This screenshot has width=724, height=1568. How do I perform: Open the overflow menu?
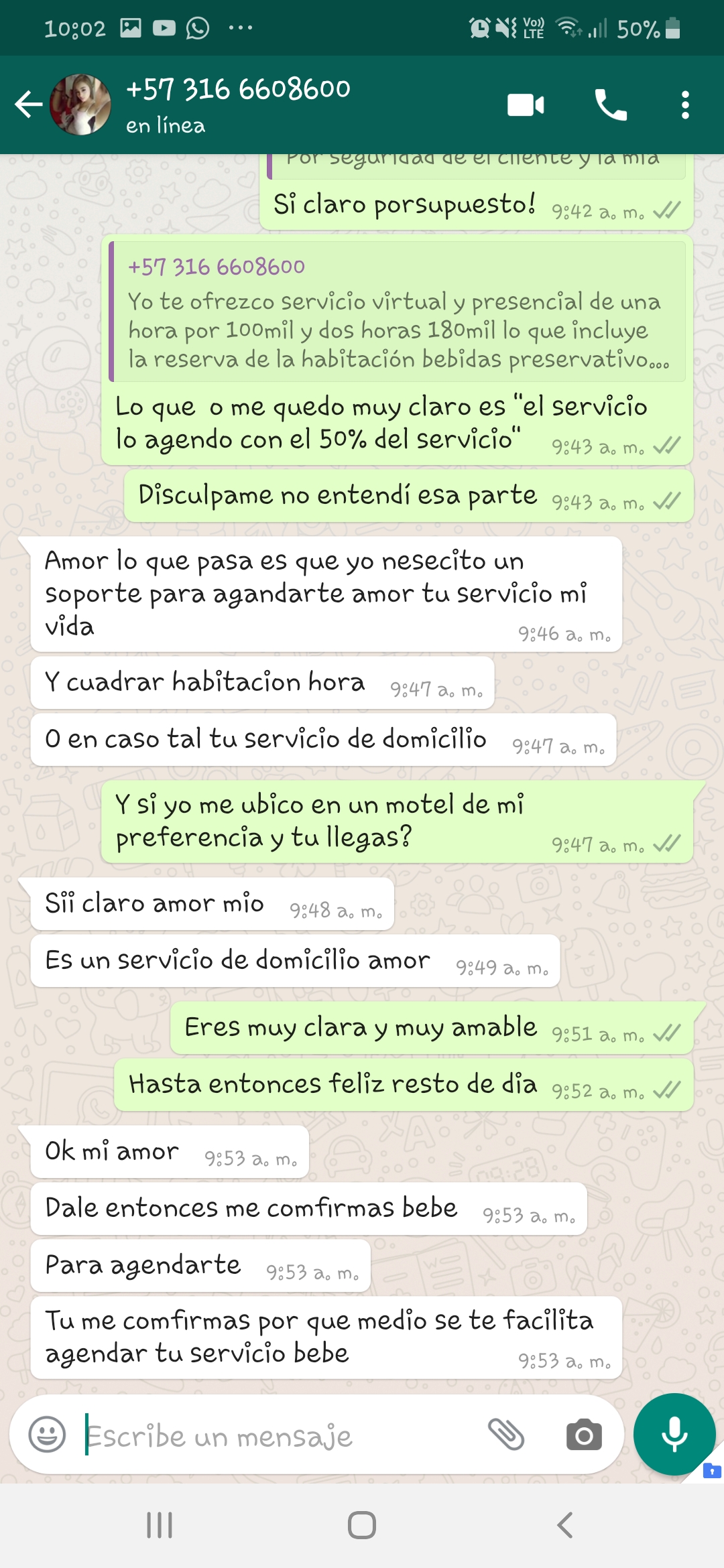[684, 105]
